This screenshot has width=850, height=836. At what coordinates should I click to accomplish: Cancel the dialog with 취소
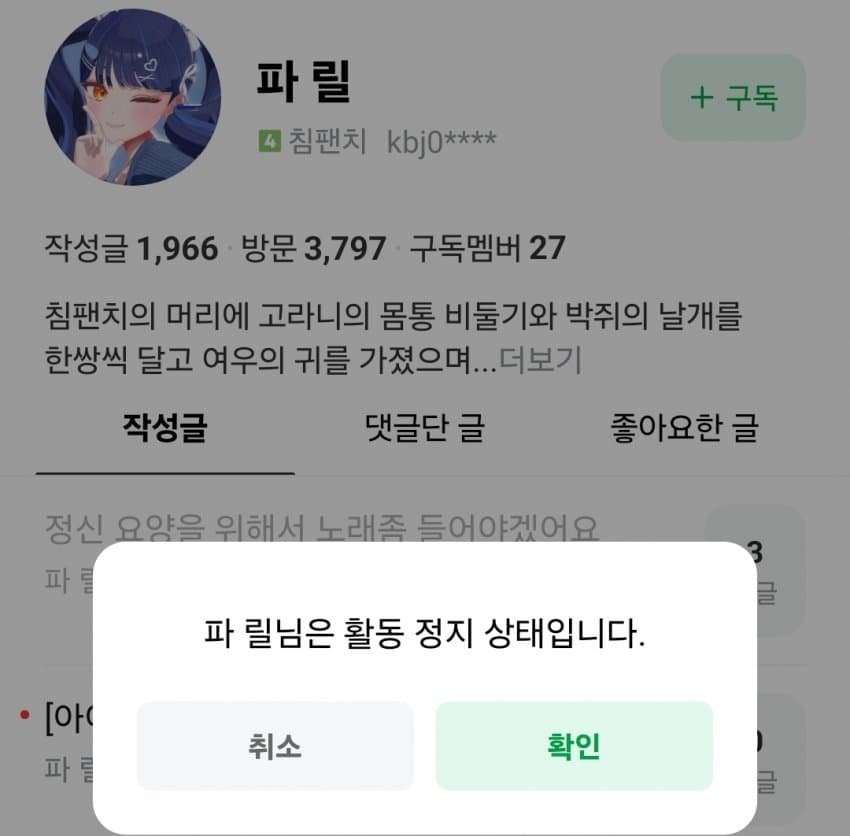275,746
